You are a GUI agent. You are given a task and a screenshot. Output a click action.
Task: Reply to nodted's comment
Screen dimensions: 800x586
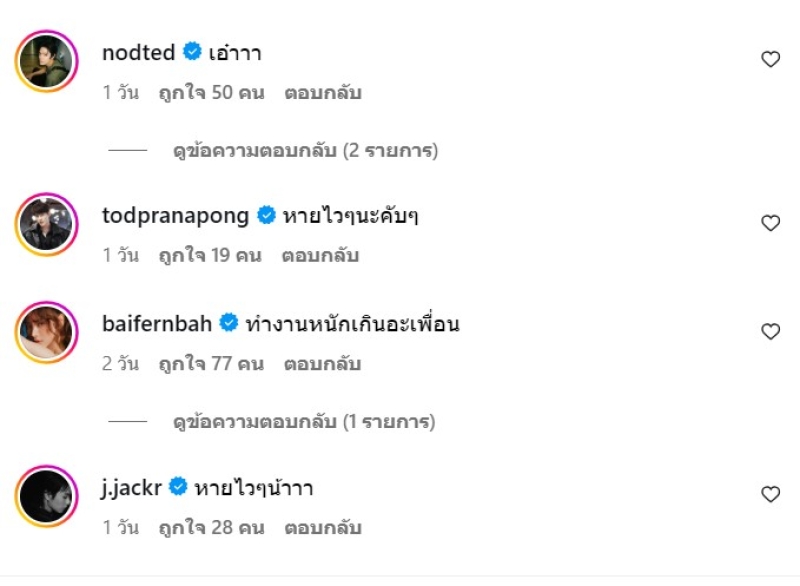tap(322, 93)
